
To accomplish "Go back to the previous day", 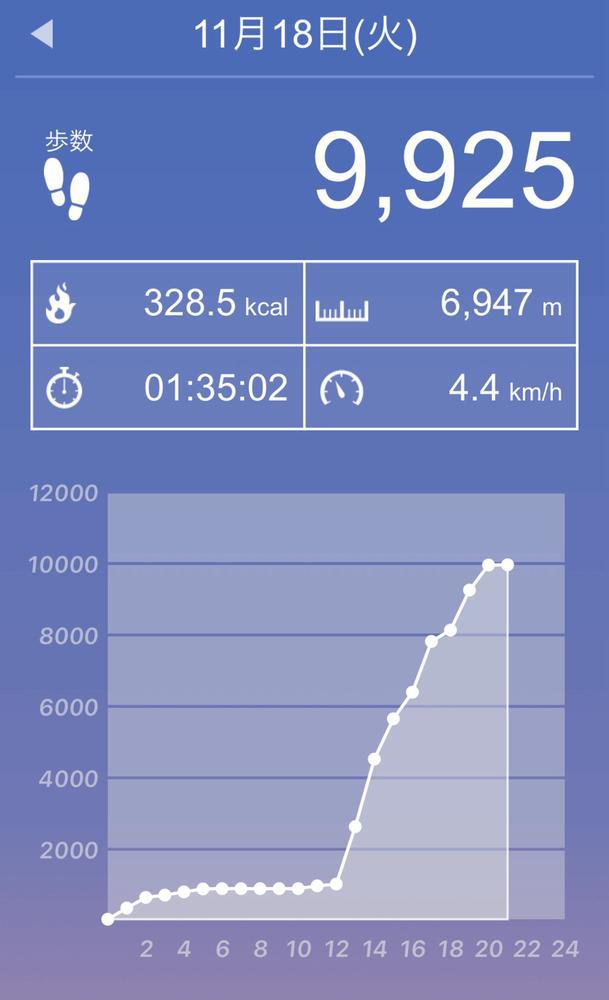I will tap(42, 36).
